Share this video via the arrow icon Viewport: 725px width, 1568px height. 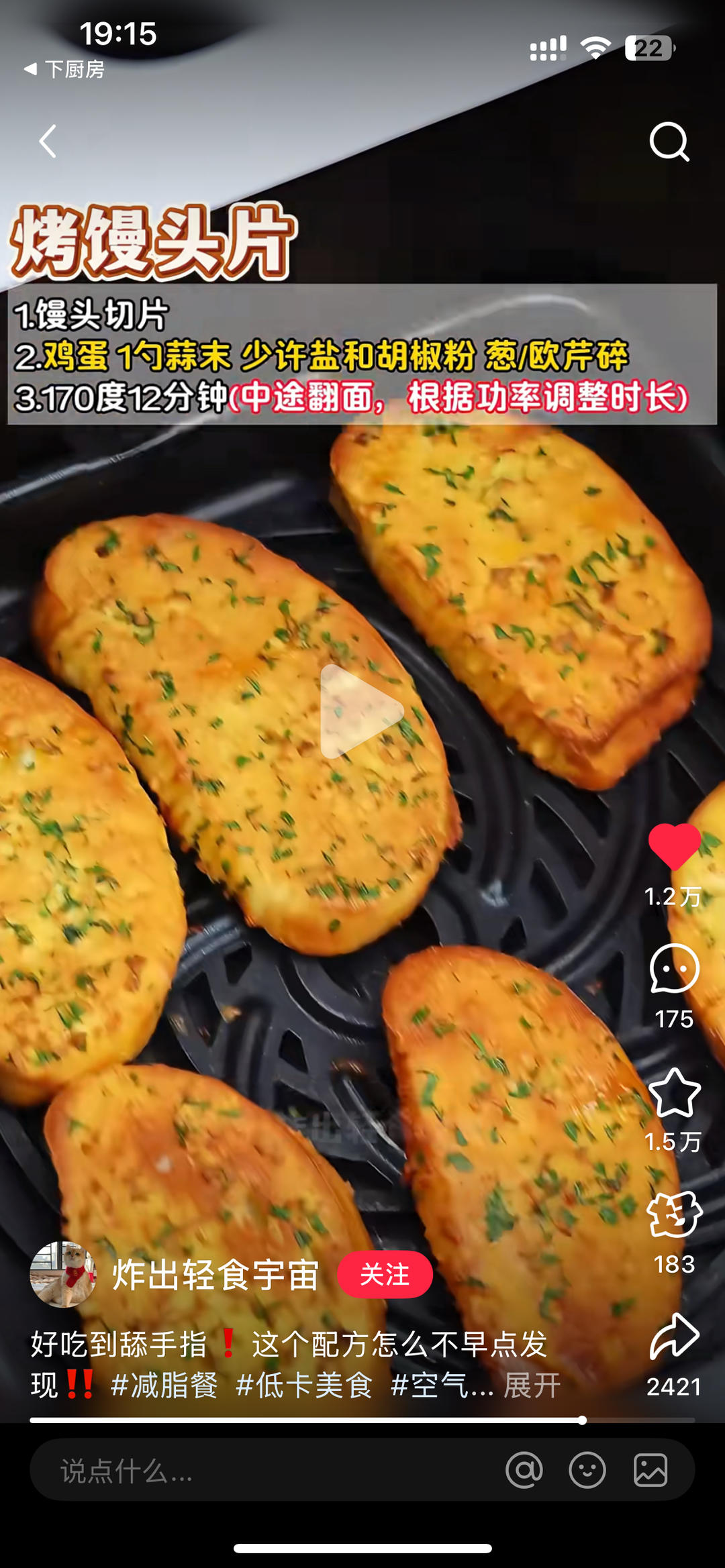pyautogui.click(x=674, y=1337)
